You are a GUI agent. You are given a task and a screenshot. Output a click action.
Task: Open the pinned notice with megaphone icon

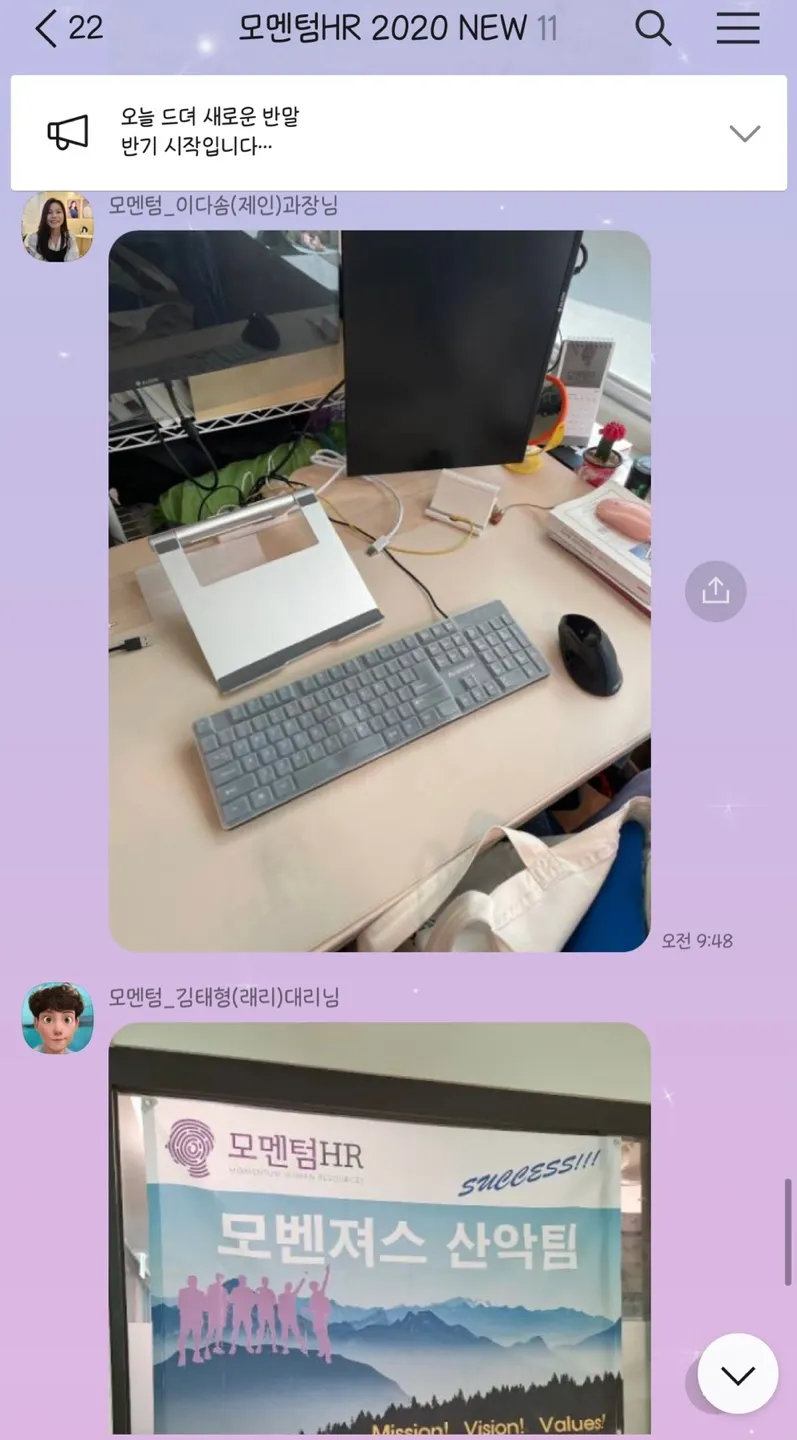210,132
